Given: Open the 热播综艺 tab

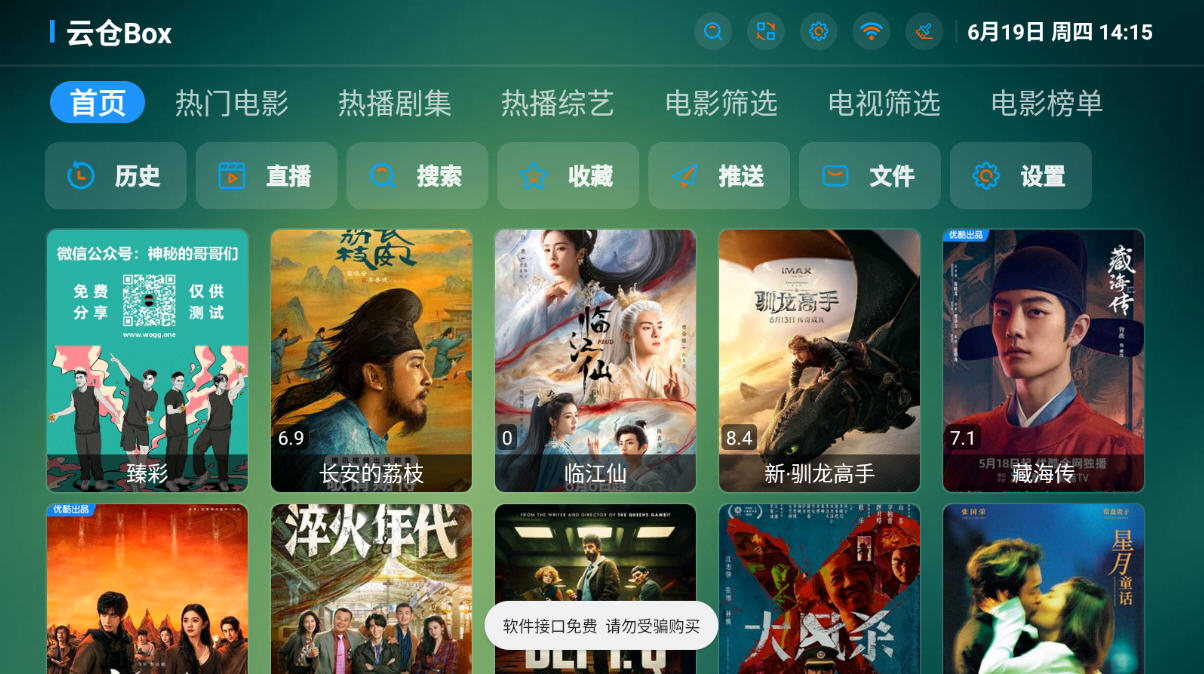Looking at the screenshot, I should [x=558, y=103].
